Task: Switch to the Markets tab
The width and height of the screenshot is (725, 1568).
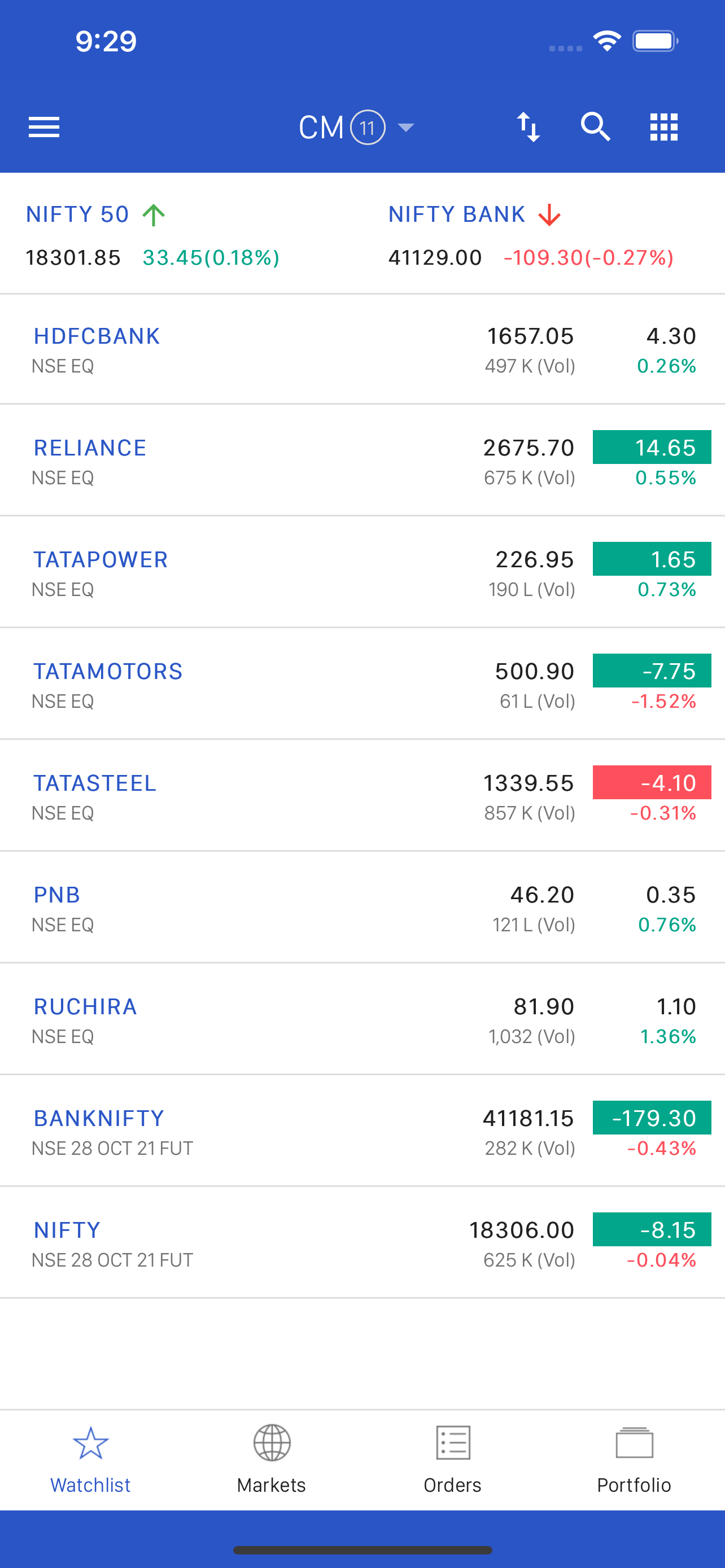Action: point(272,1460)
